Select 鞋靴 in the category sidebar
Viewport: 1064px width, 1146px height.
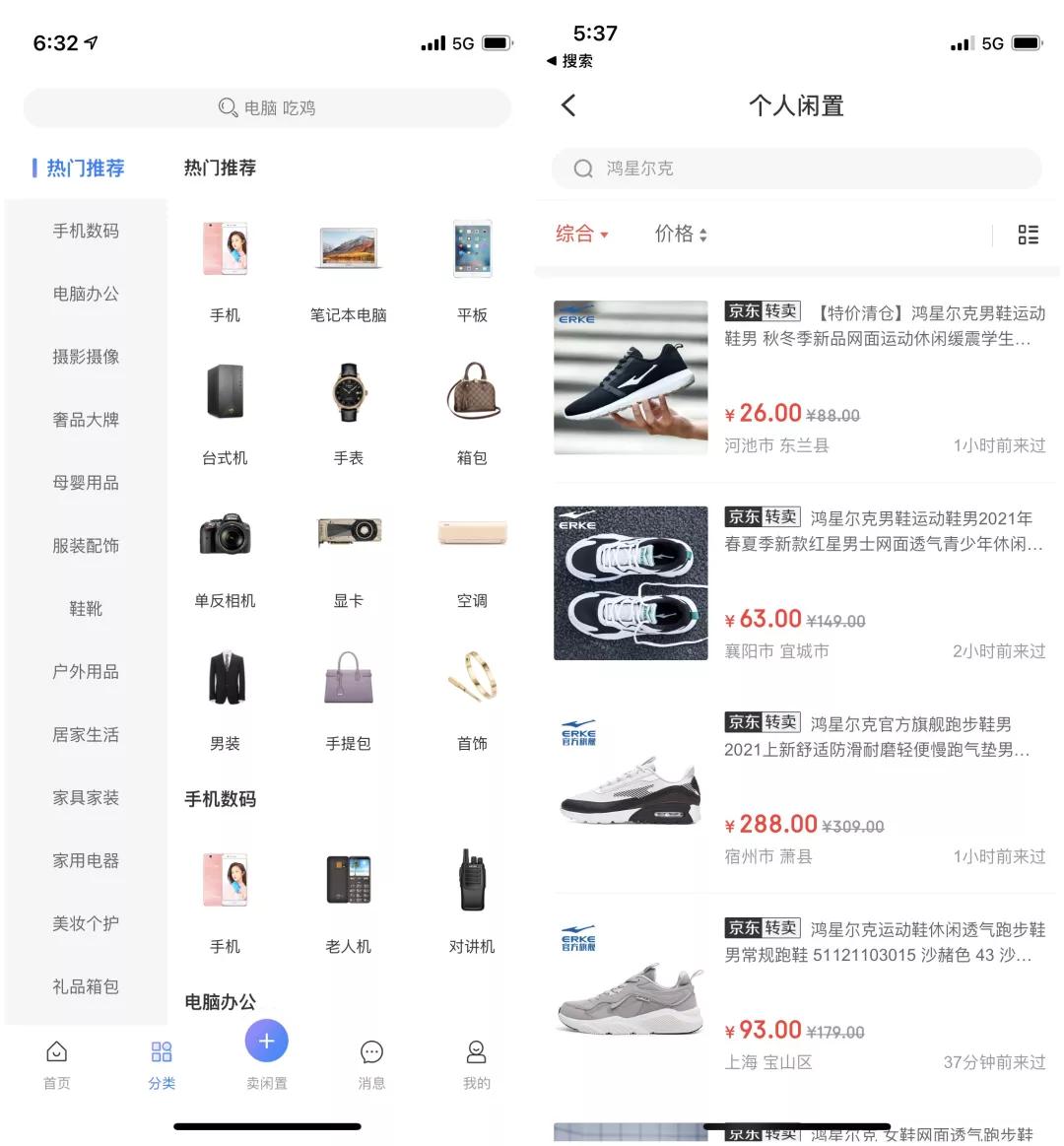(84, 609)
